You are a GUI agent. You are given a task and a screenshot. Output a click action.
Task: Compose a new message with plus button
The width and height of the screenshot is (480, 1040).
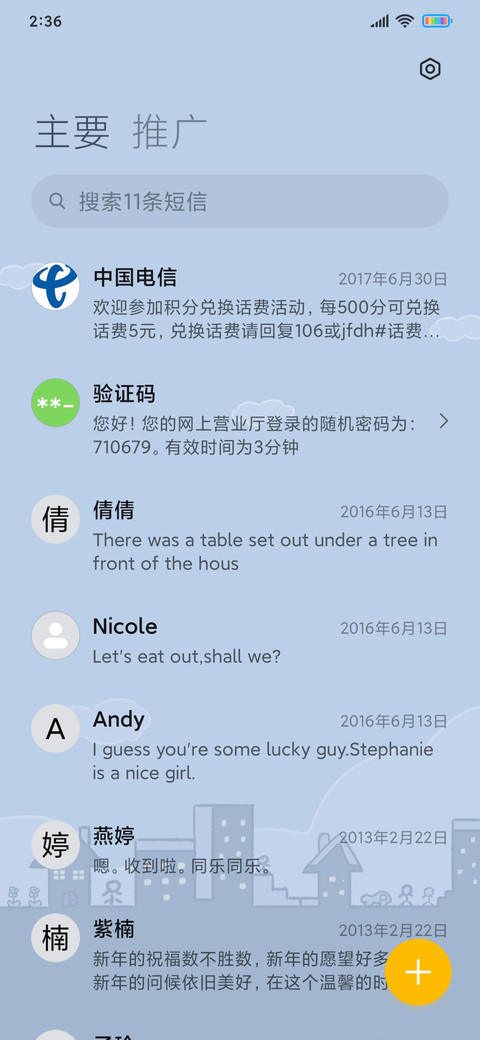[x=418, y=972]
